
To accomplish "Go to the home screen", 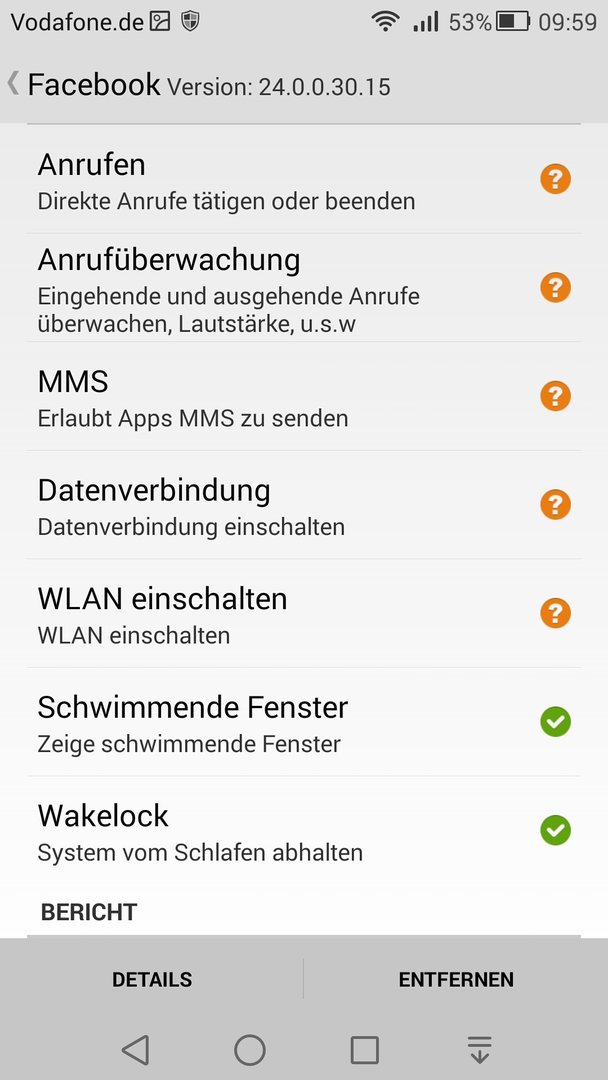I will point(249,1050).
